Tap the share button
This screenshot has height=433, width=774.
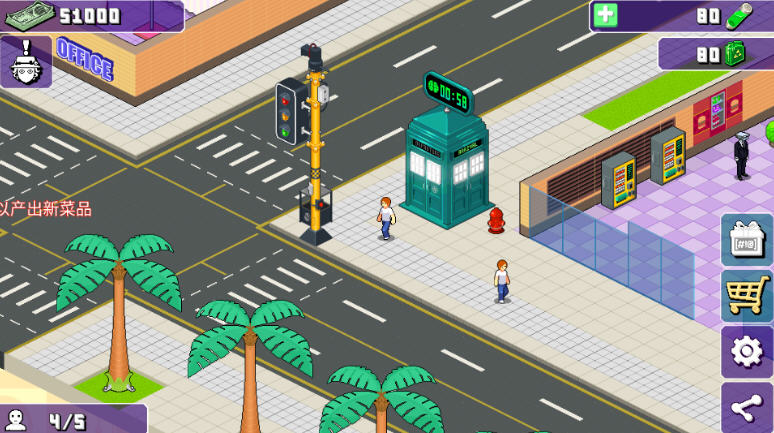point(747,408)
